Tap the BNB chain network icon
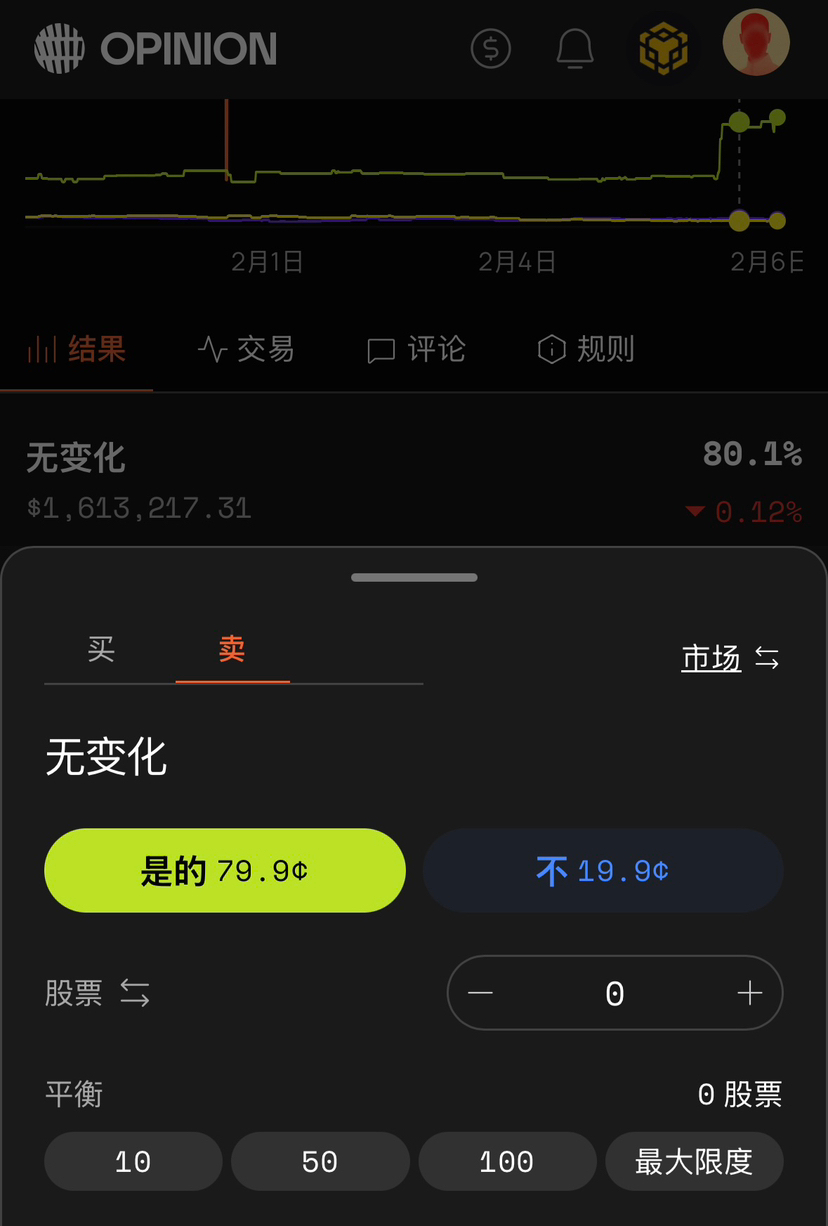828x1226 pixels. pos(663,48)
